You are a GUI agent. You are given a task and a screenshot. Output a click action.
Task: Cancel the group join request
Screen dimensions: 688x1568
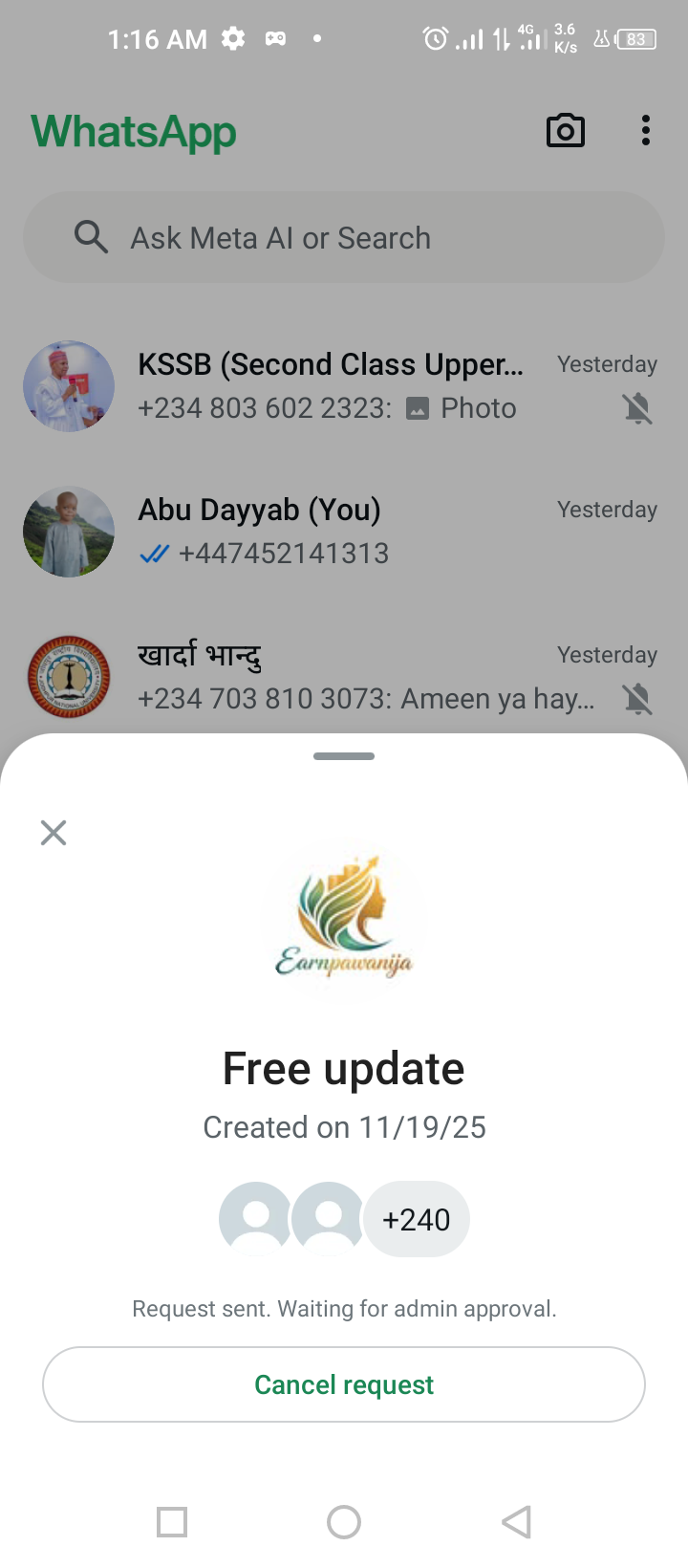point(344,1384)
